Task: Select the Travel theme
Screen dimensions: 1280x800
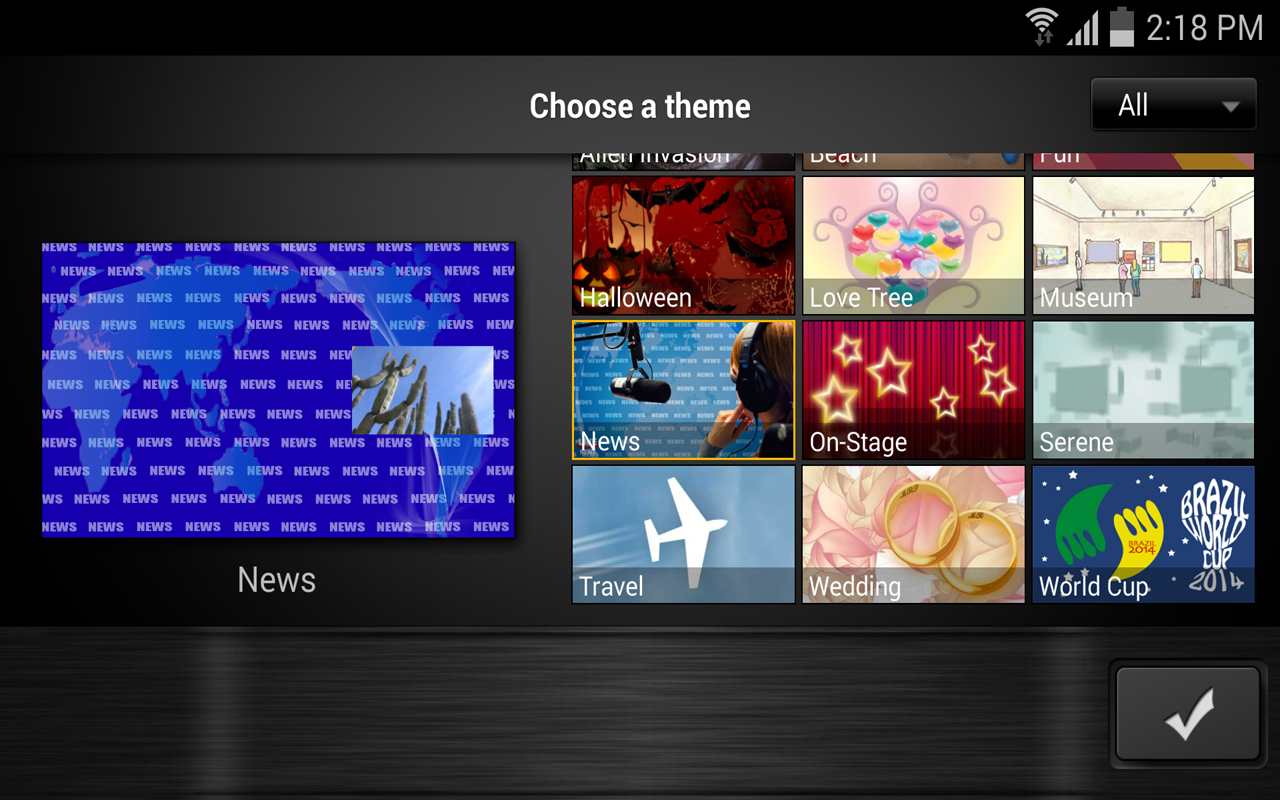Action: (x=683, y=534)
